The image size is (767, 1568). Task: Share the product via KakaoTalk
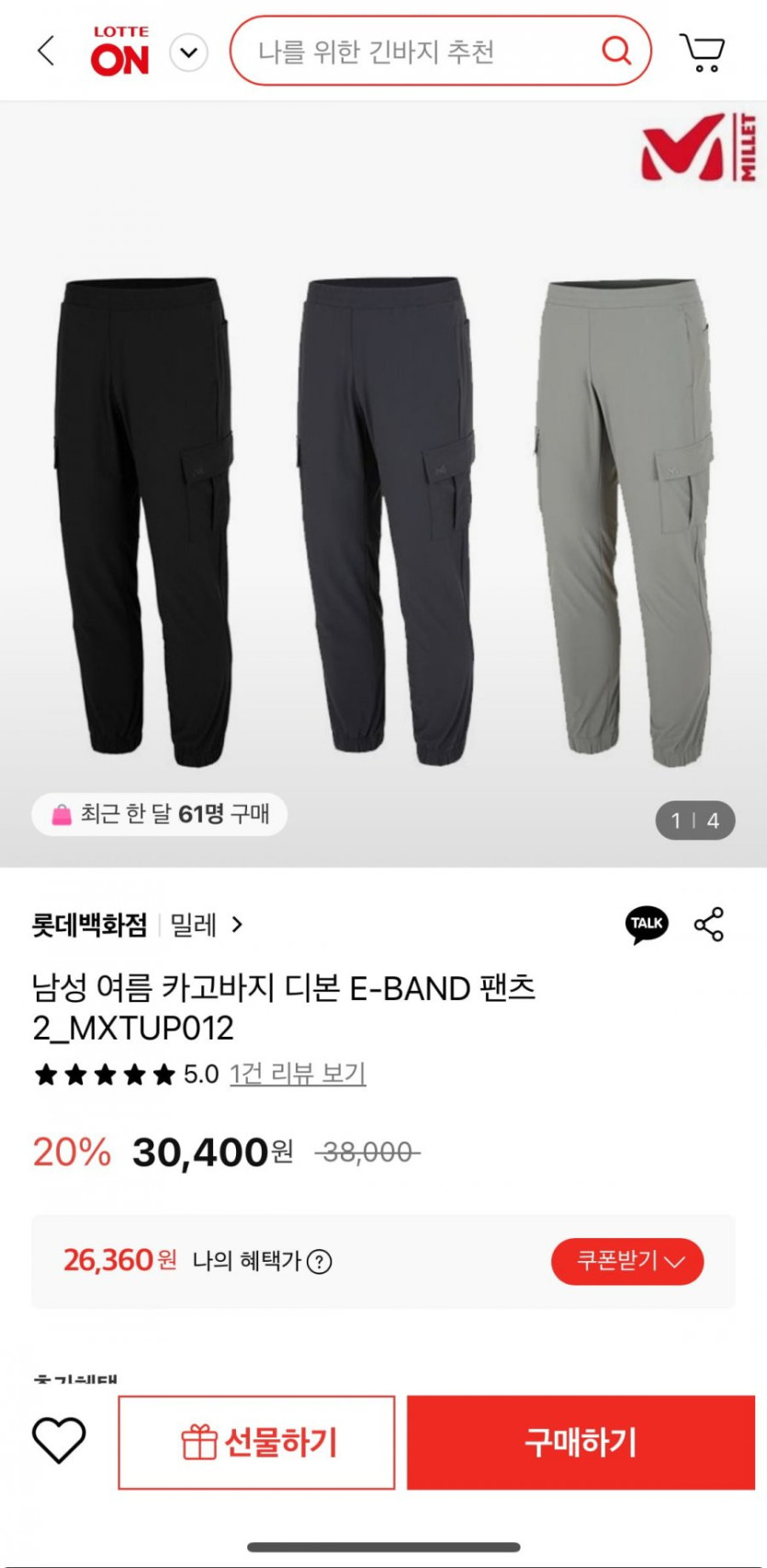coord(647,924)
